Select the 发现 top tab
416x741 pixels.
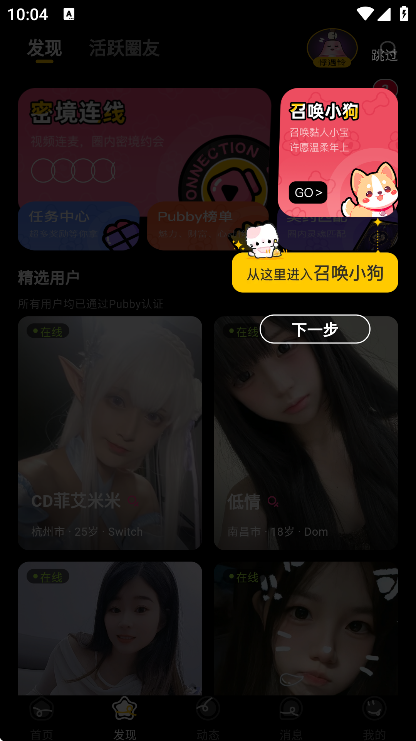(44, 48)
